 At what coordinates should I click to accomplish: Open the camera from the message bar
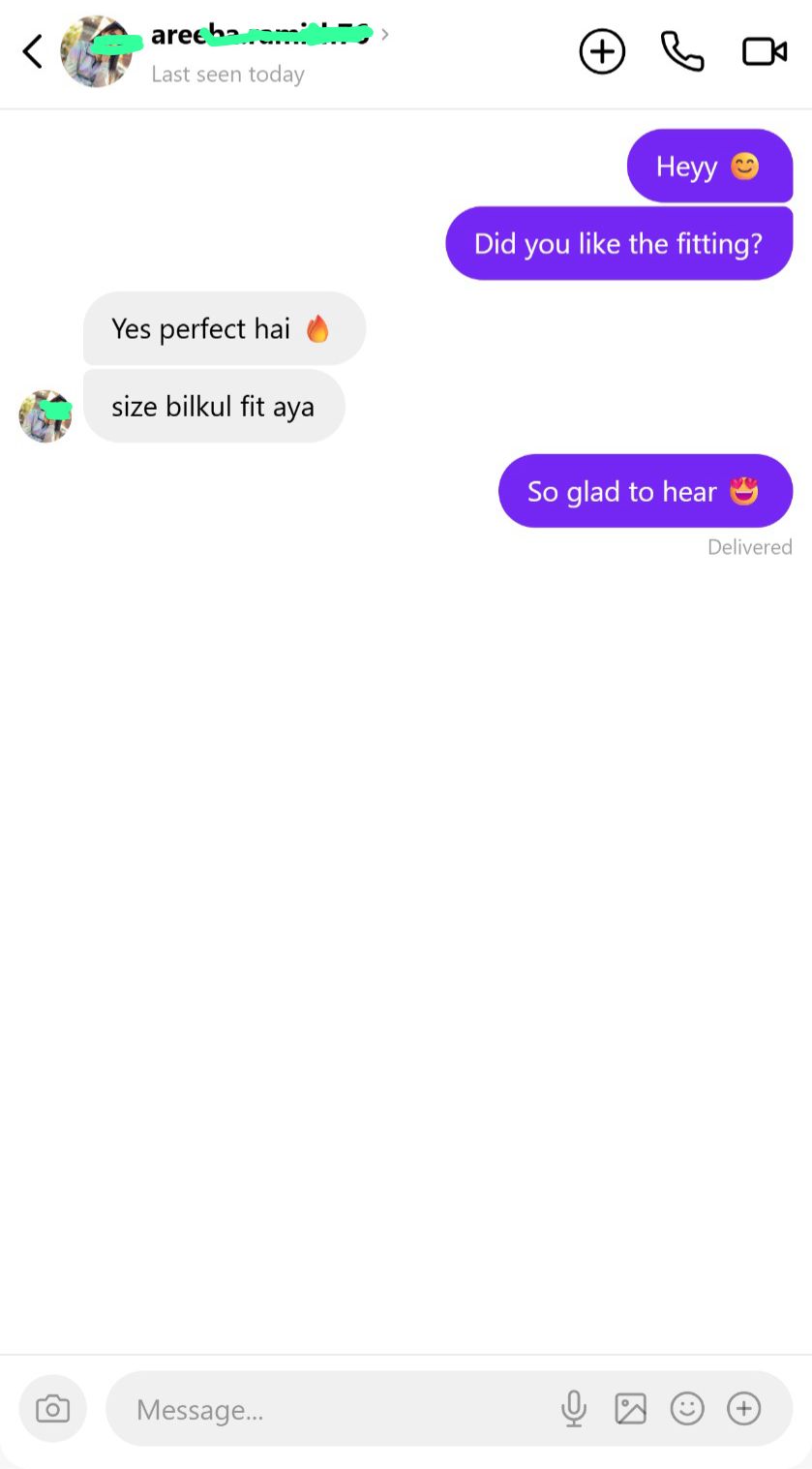[x=52, y=1409]
